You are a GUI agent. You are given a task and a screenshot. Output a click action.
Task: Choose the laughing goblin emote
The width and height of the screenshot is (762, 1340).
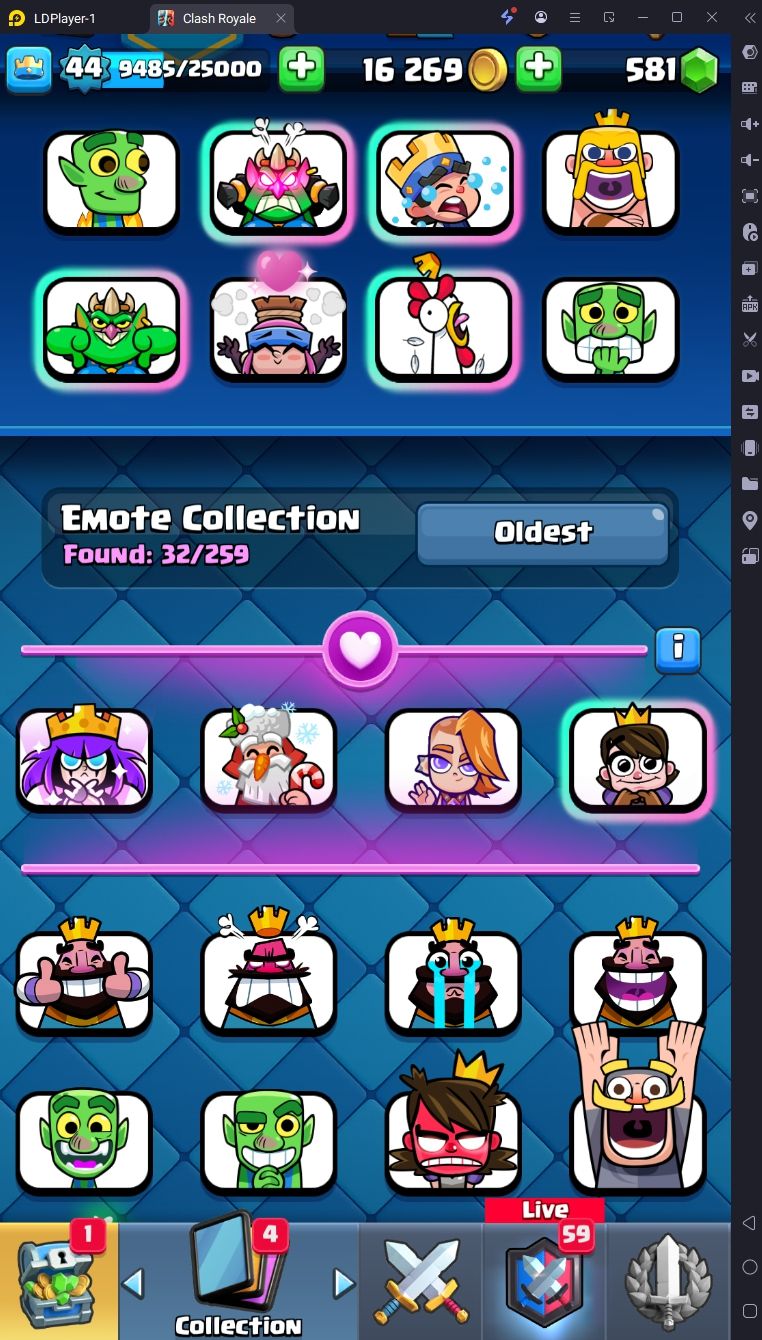84,1142
